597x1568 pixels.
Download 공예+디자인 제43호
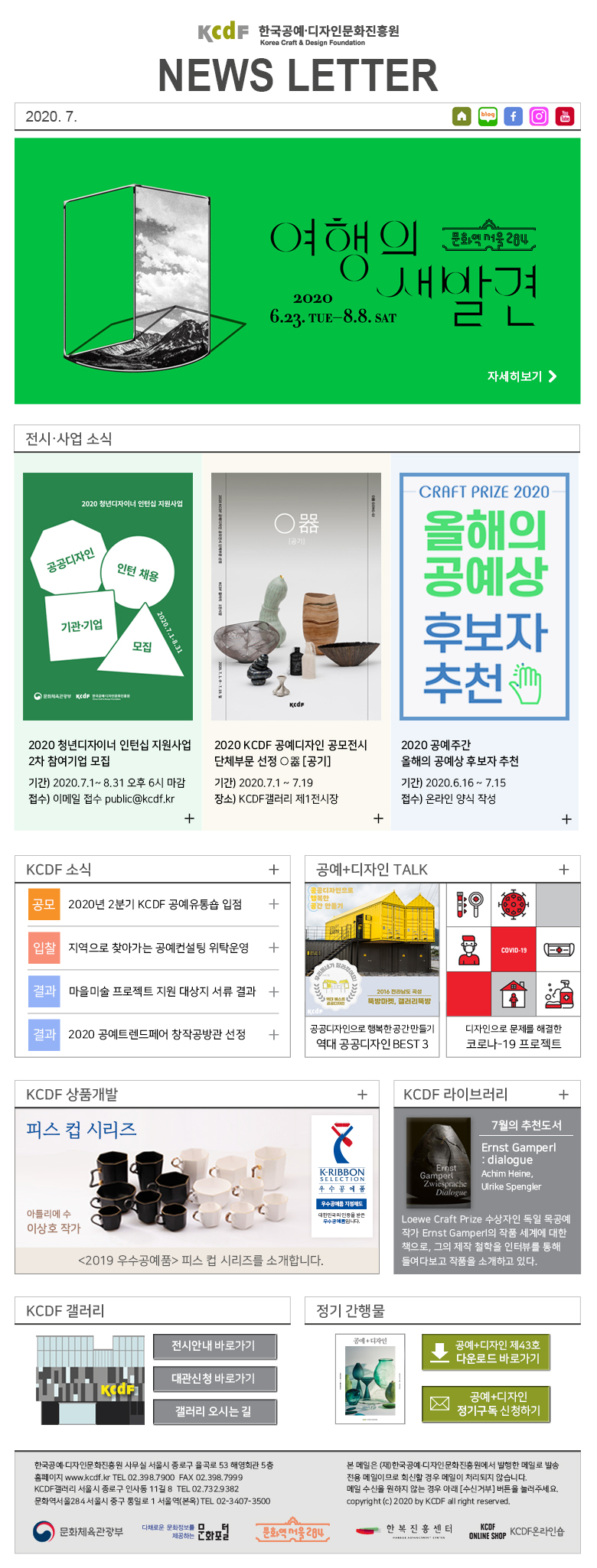(x=486, y=1352)
